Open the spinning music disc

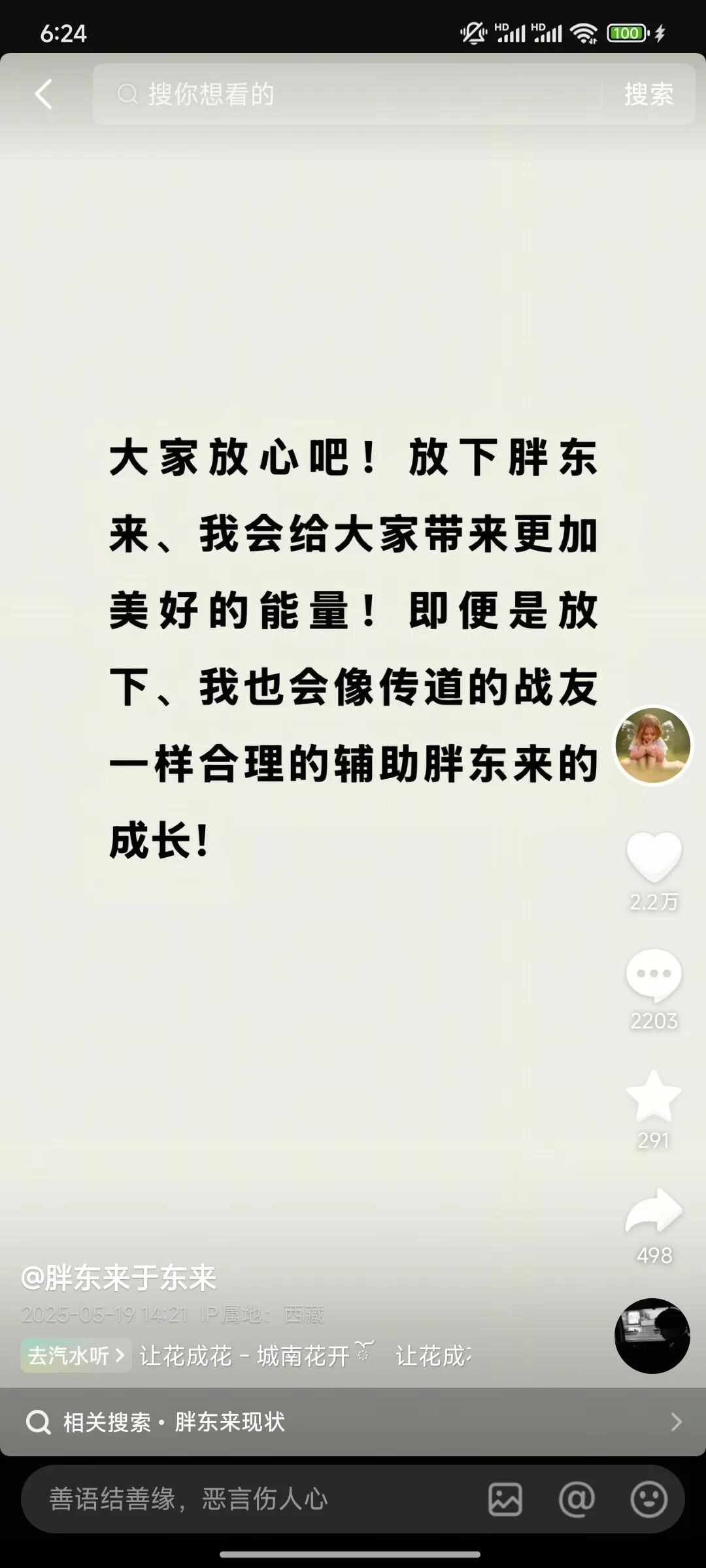[x=652, y=1335]
